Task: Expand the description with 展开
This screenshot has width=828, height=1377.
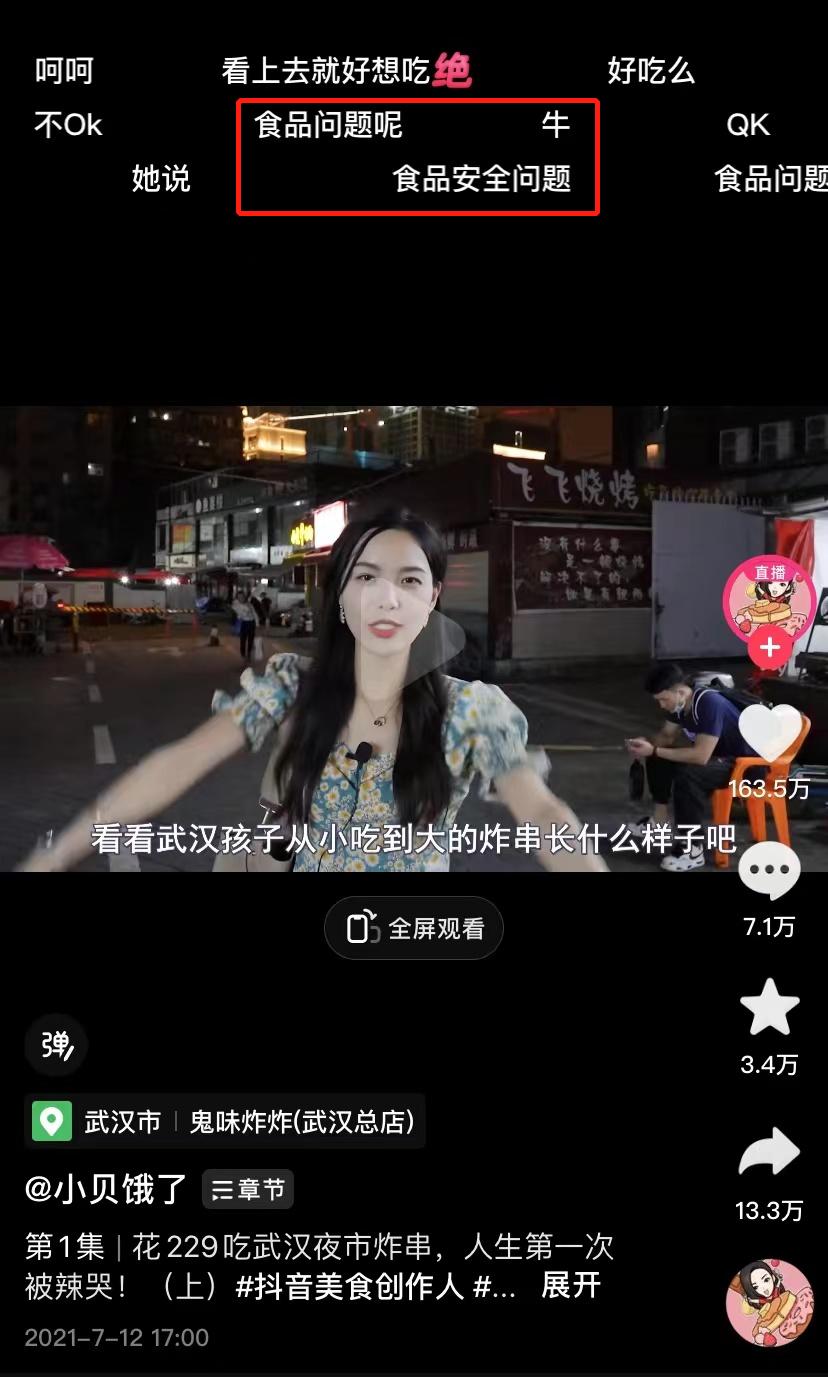Action: (x=572, y=1287)
